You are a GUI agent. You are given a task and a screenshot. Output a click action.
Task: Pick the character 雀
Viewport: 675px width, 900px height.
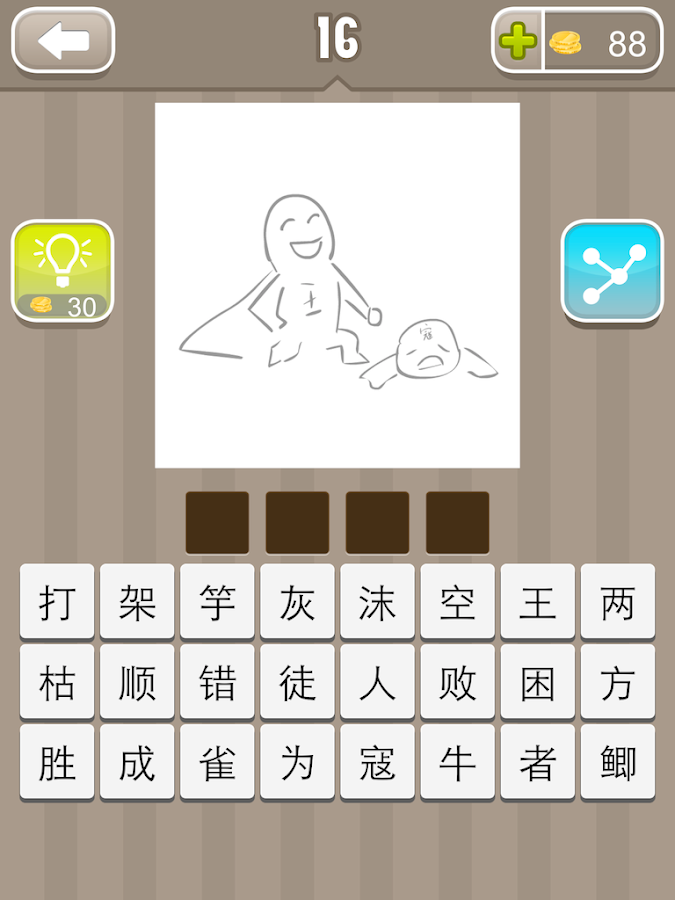[x=217, y=762]
